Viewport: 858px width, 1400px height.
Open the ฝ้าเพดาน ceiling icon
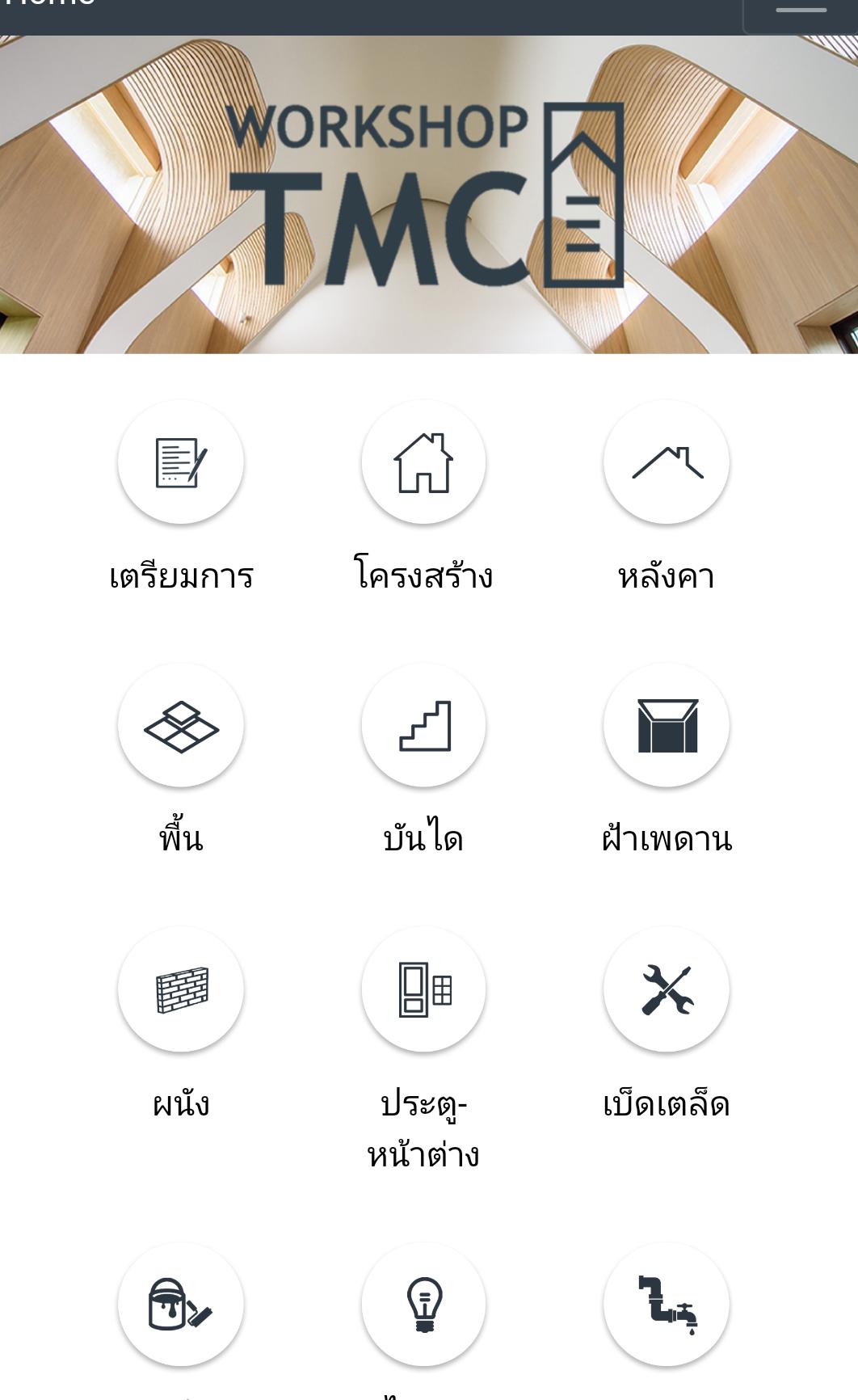(666, 726)
